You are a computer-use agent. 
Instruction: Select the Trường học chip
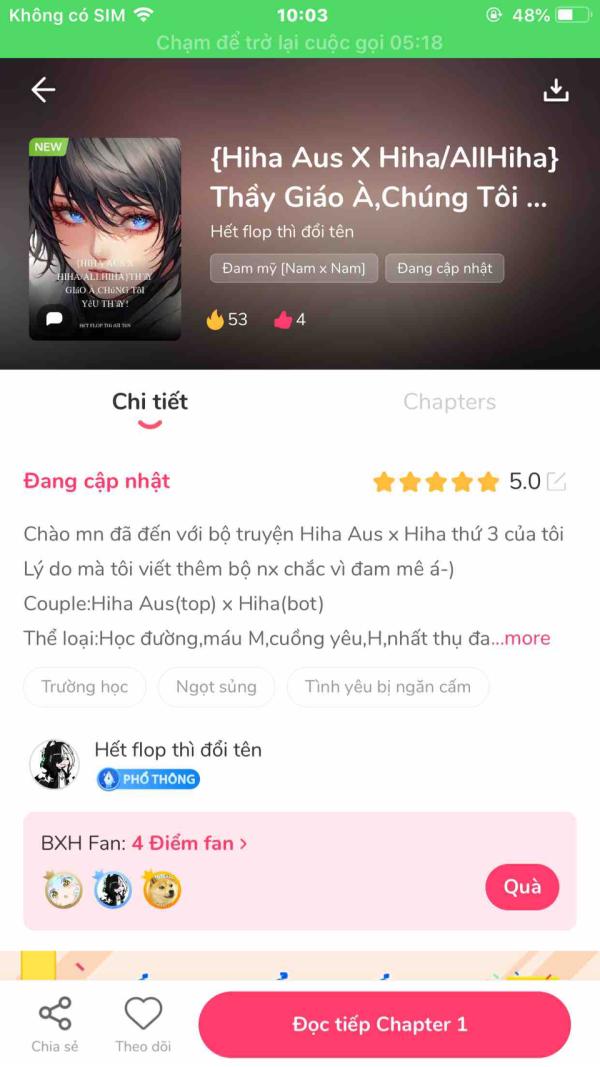tap(84, 687)
